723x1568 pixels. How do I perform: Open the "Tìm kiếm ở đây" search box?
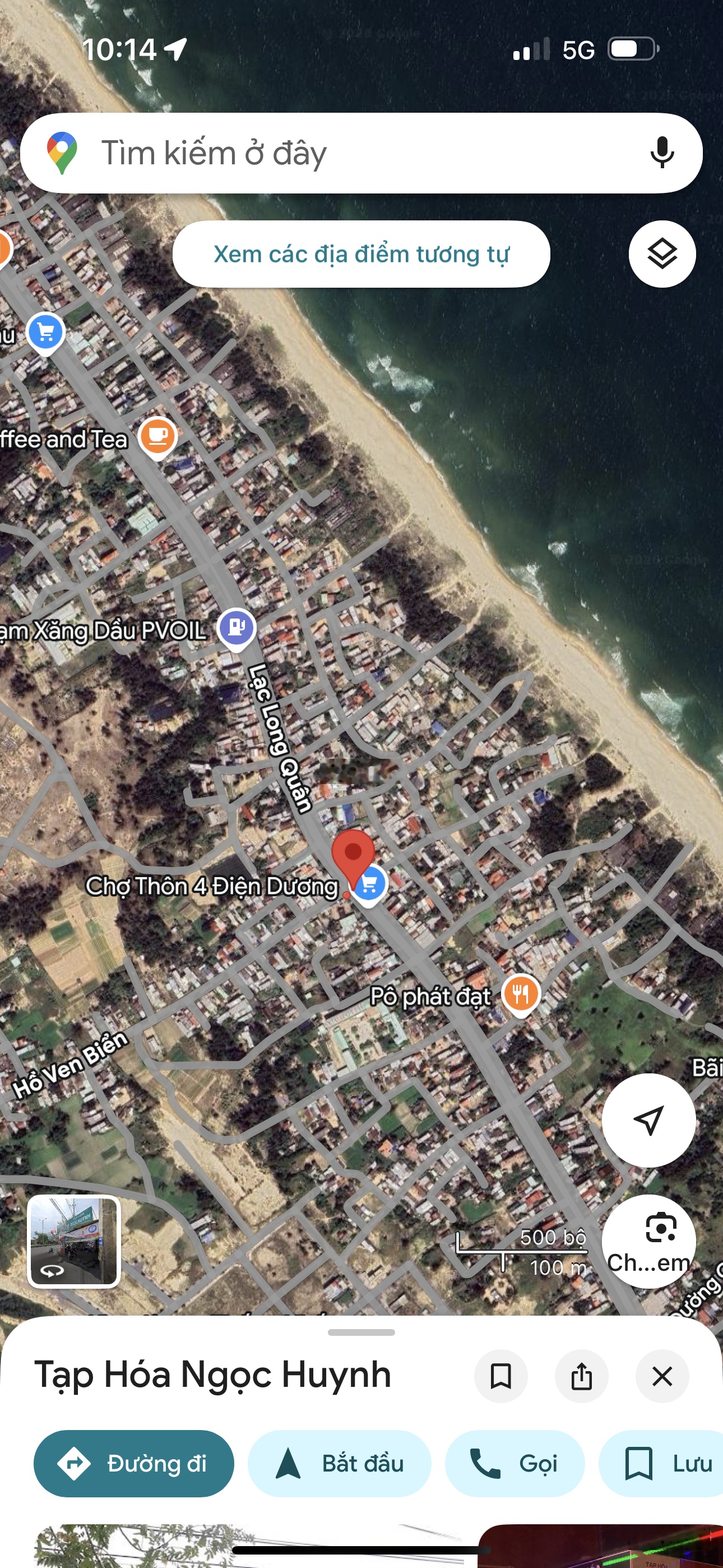click(341, 153)
